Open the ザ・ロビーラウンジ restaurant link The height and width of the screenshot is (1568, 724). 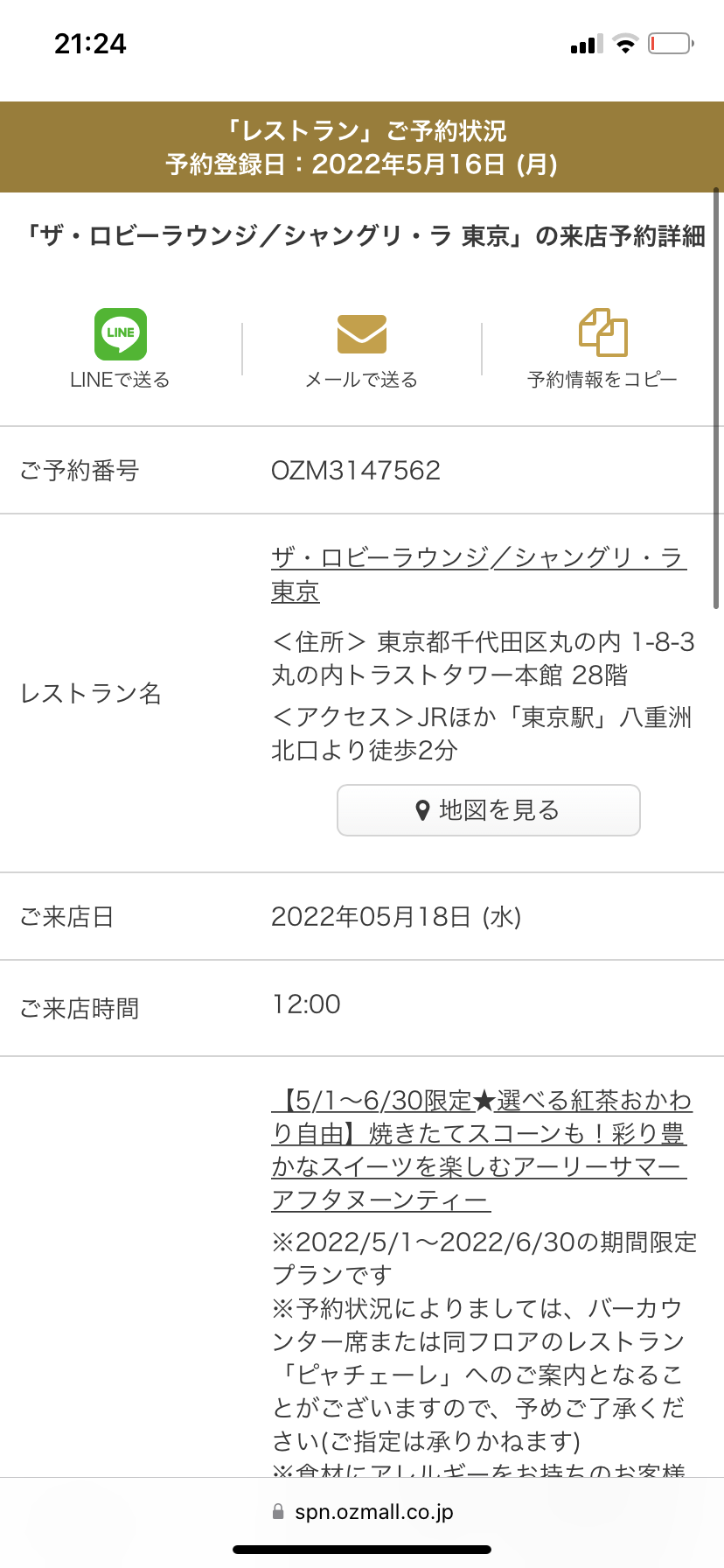tap(478, 574)
